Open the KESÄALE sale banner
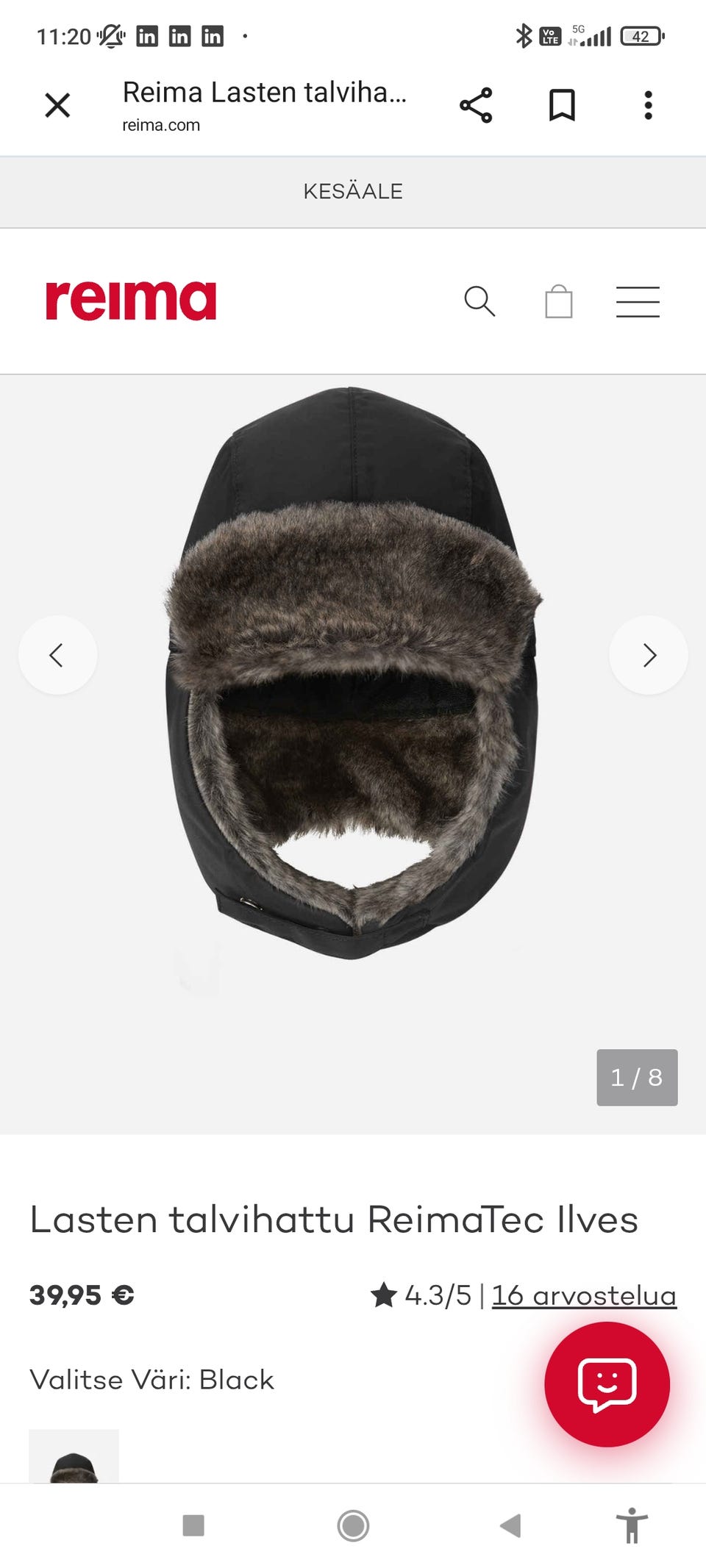 pyautogui.click(x=353, y=191)
